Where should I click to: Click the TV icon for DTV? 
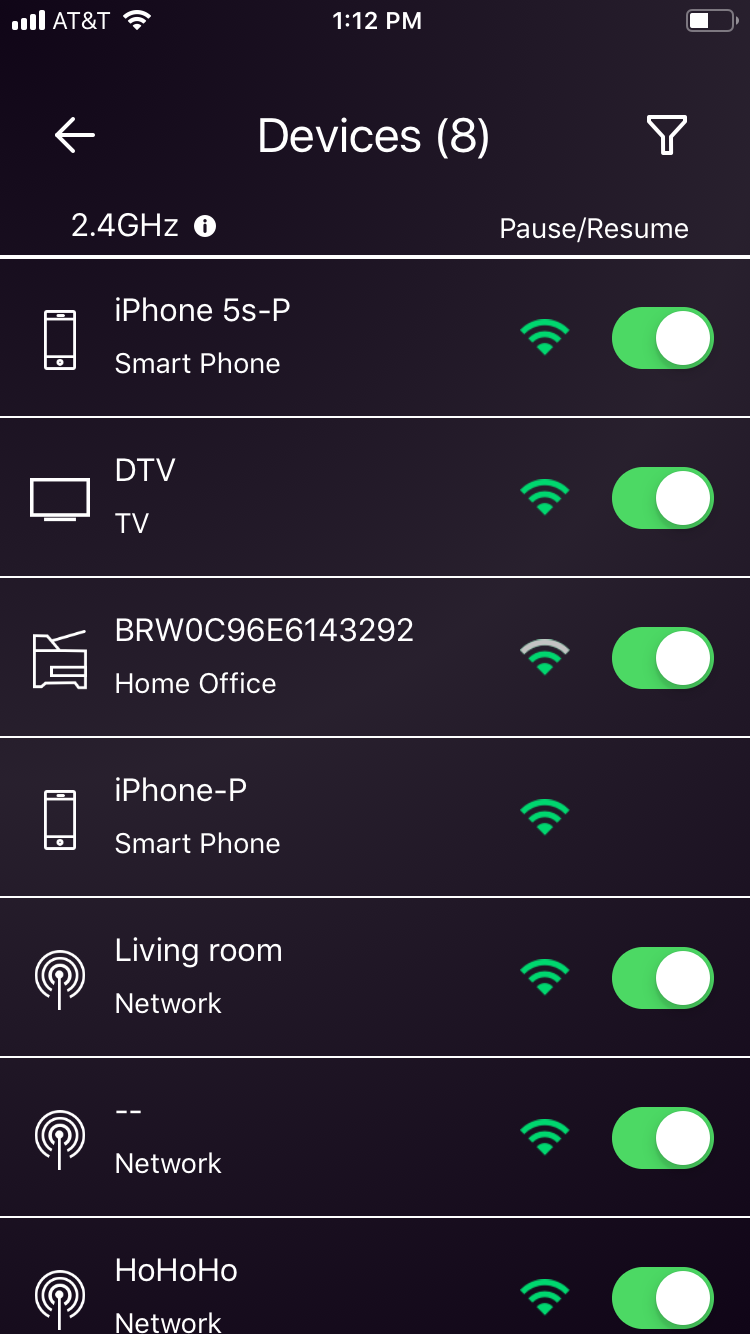59,497
